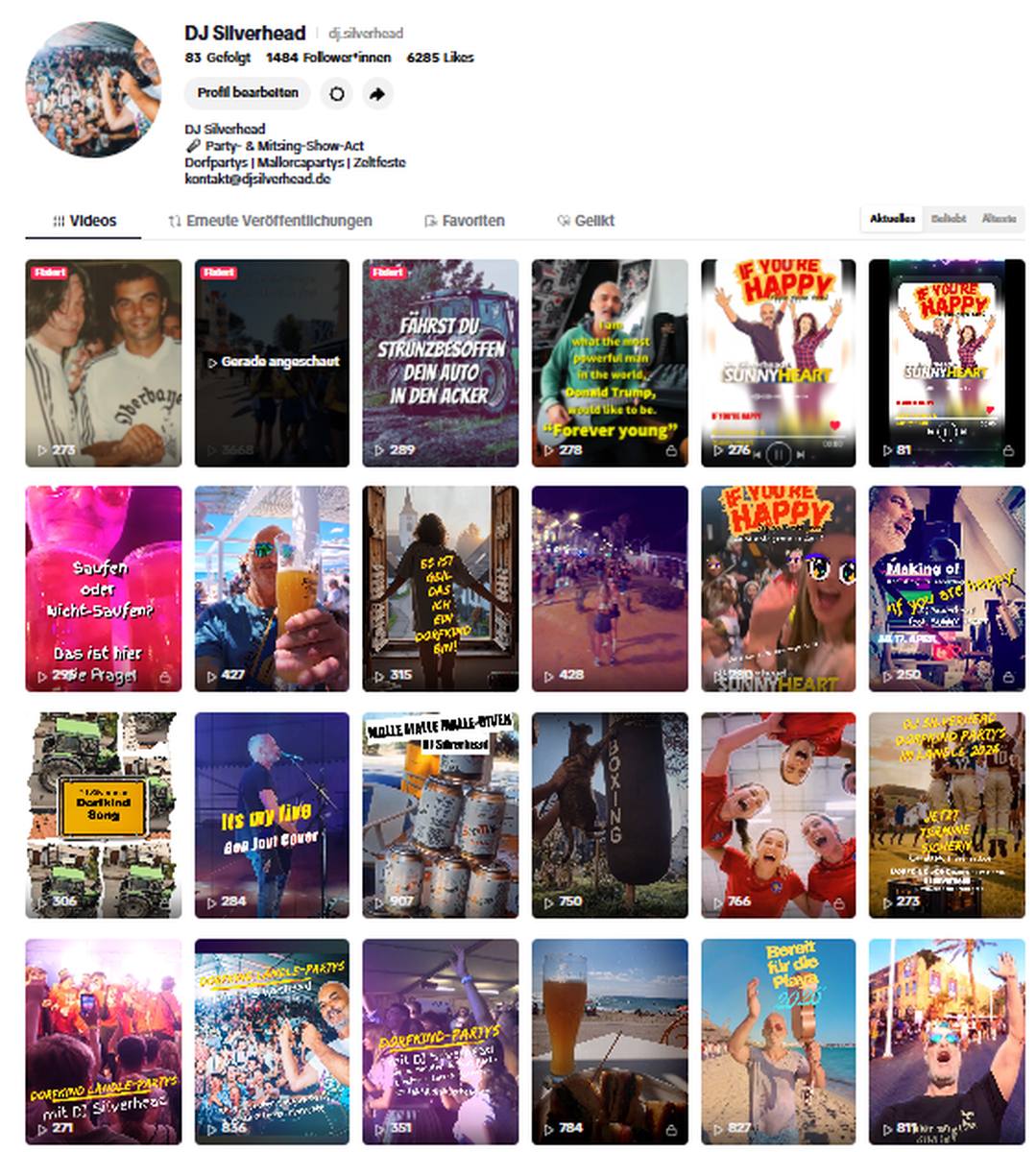Switch to the Favoriten tab

pos(464,221)
